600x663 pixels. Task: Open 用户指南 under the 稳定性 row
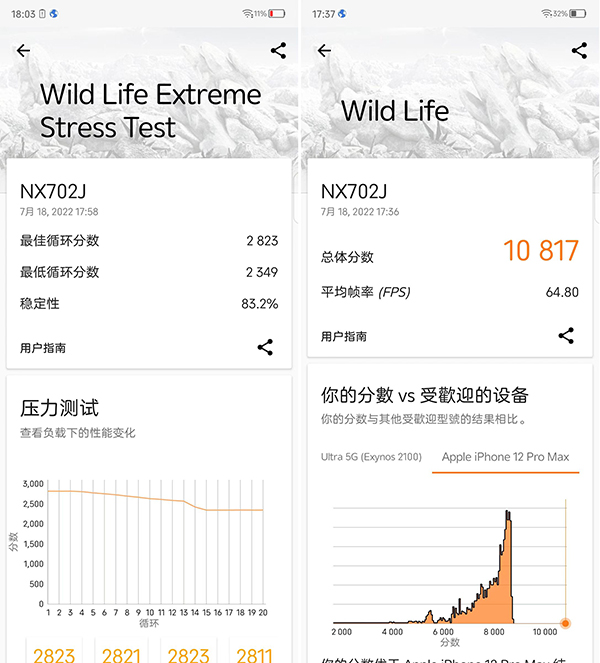[43, 348]
